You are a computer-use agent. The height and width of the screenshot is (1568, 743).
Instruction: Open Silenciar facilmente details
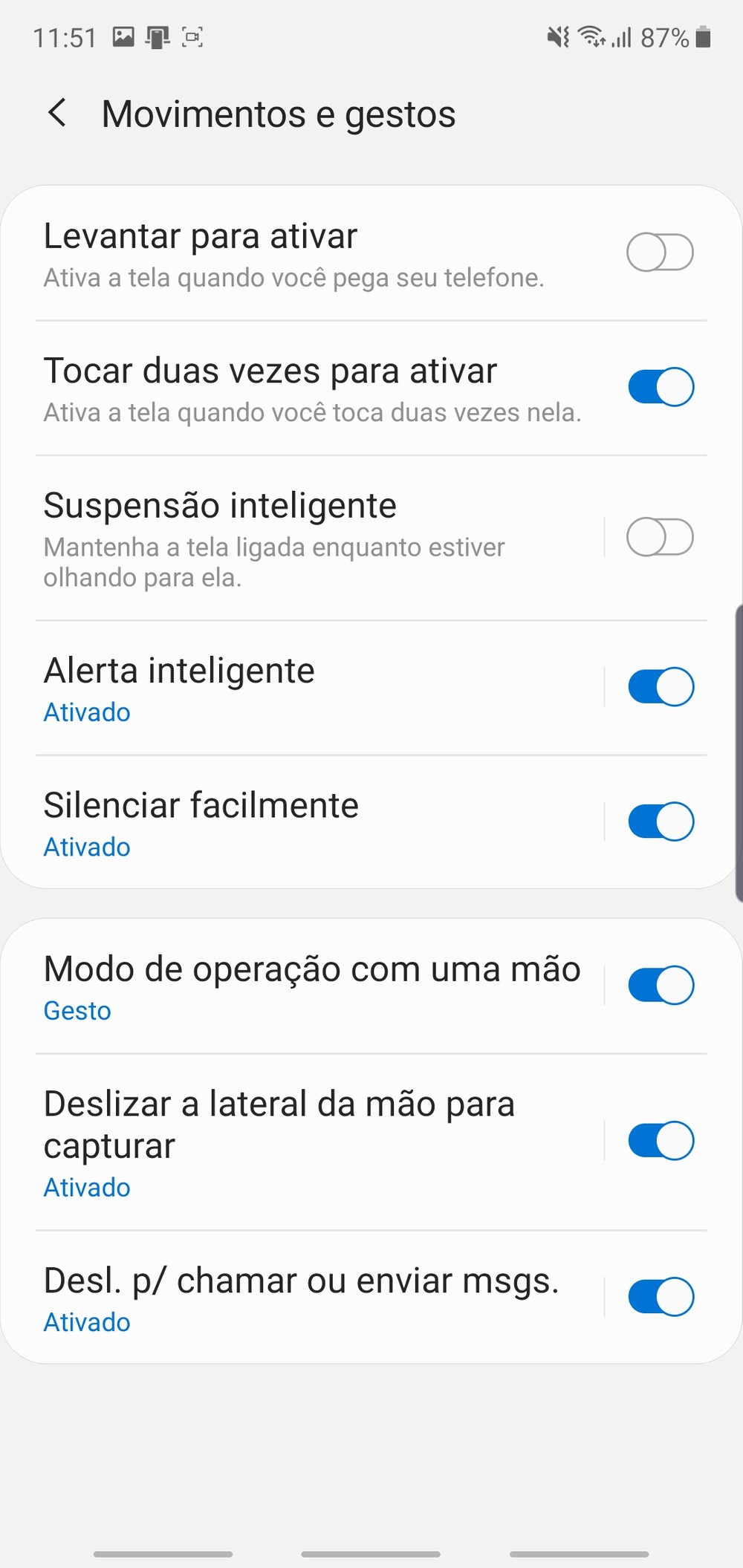(x=297, y=822)
